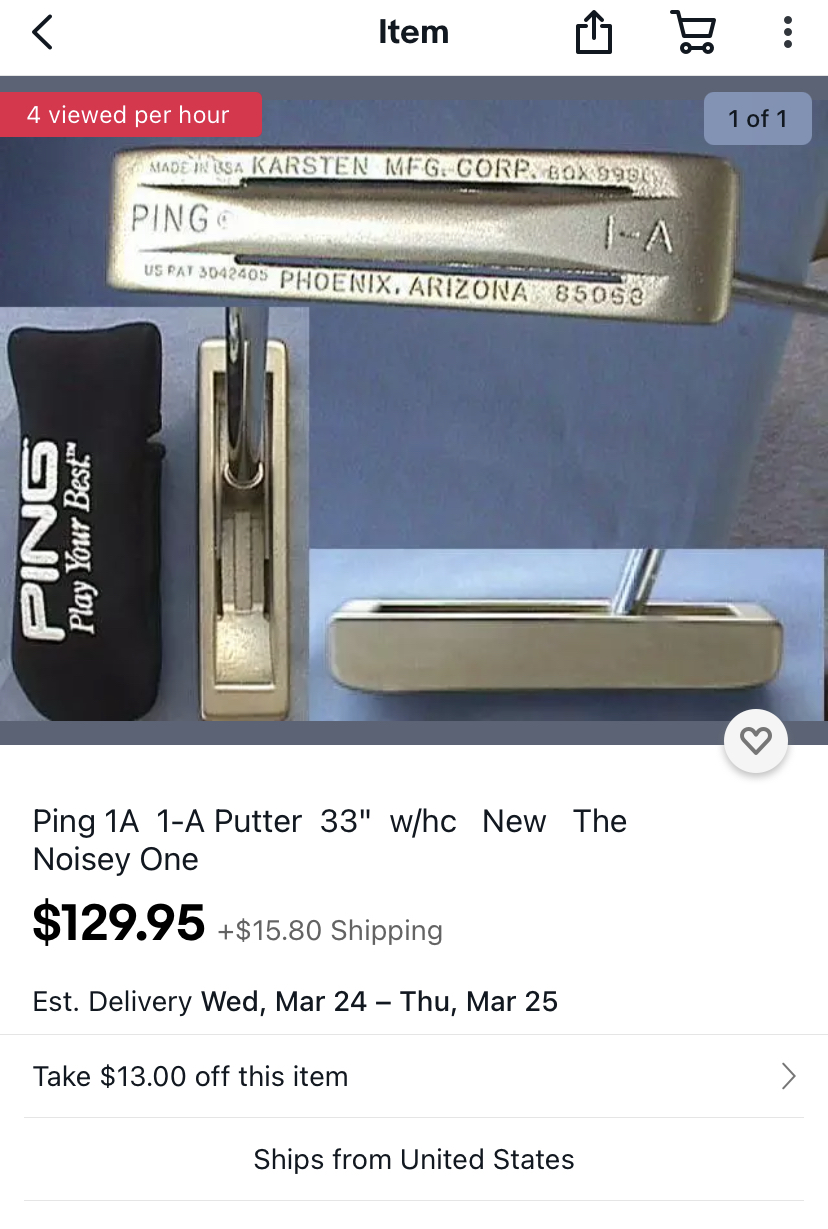828x1229 pixels.
Task: Share this Ping putter listing
Action: coord(593,34)
